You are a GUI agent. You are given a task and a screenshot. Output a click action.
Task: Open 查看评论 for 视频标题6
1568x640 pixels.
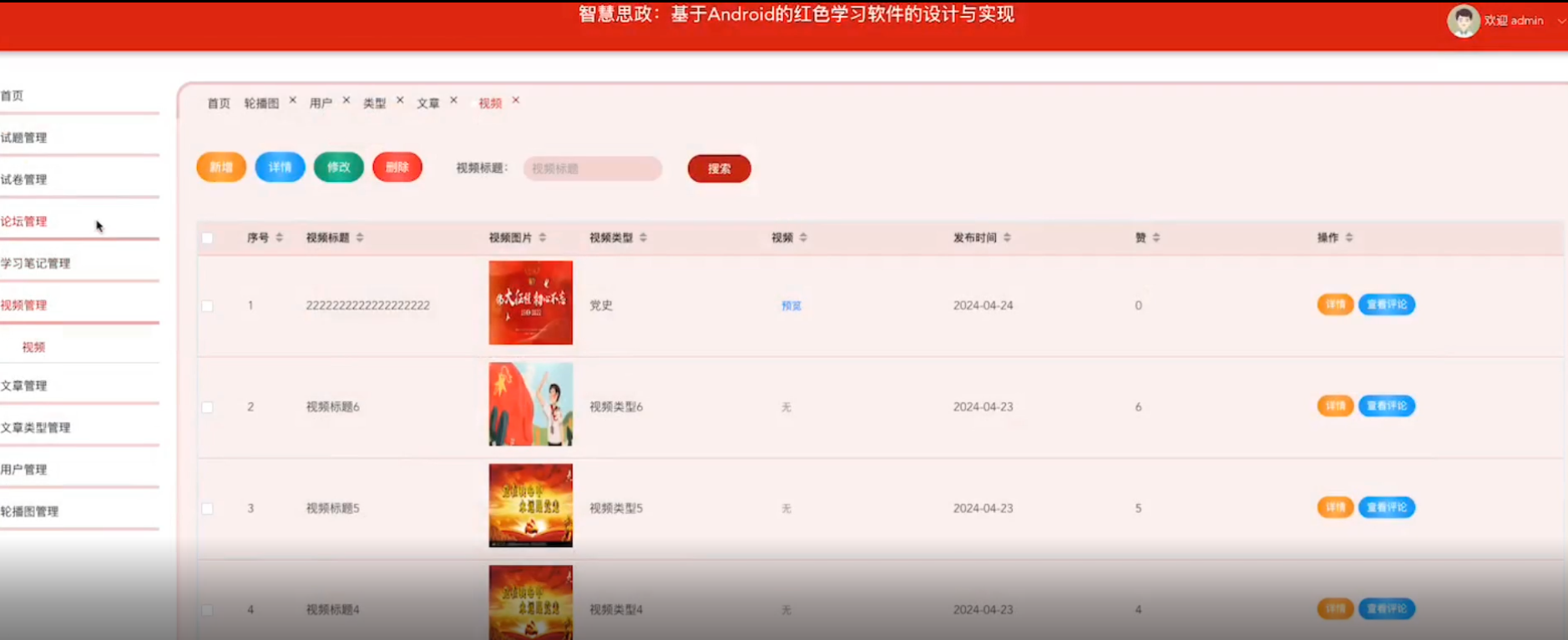click(x=1386, y=406)
